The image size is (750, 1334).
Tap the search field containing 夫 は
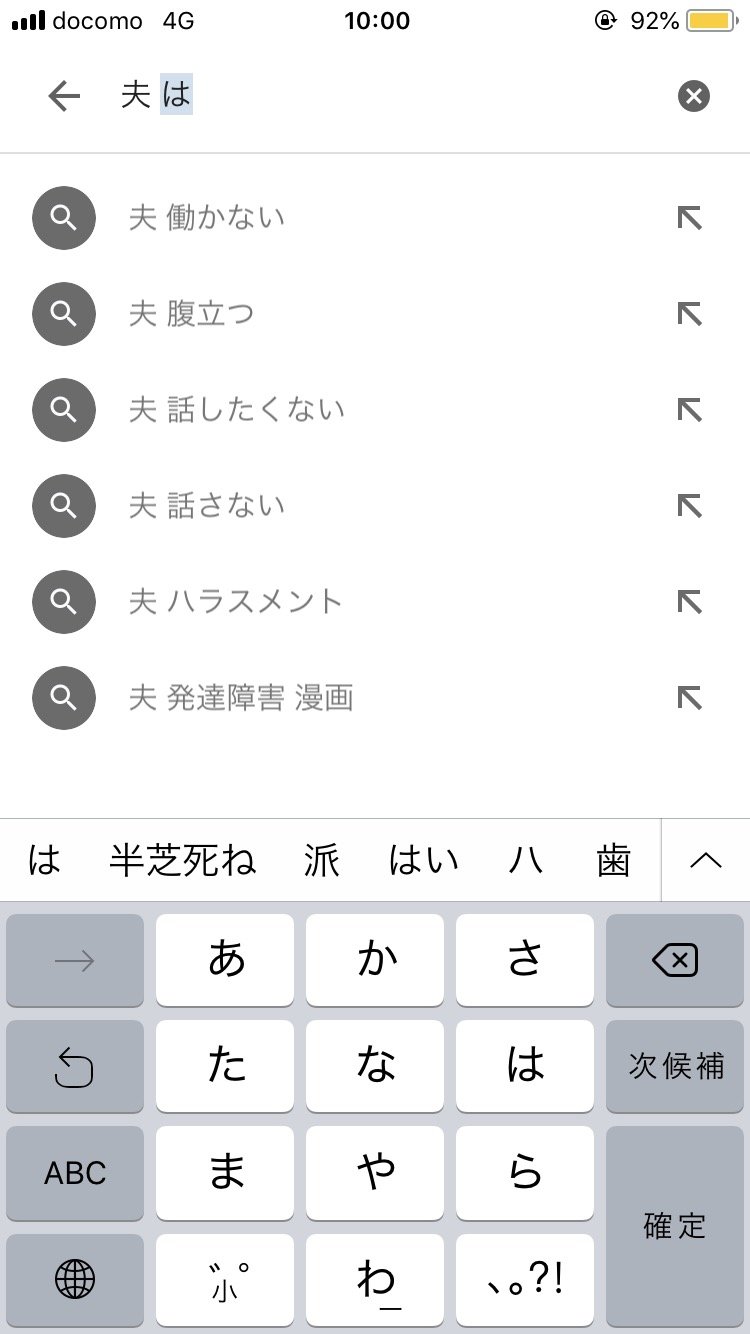[390, 96]
